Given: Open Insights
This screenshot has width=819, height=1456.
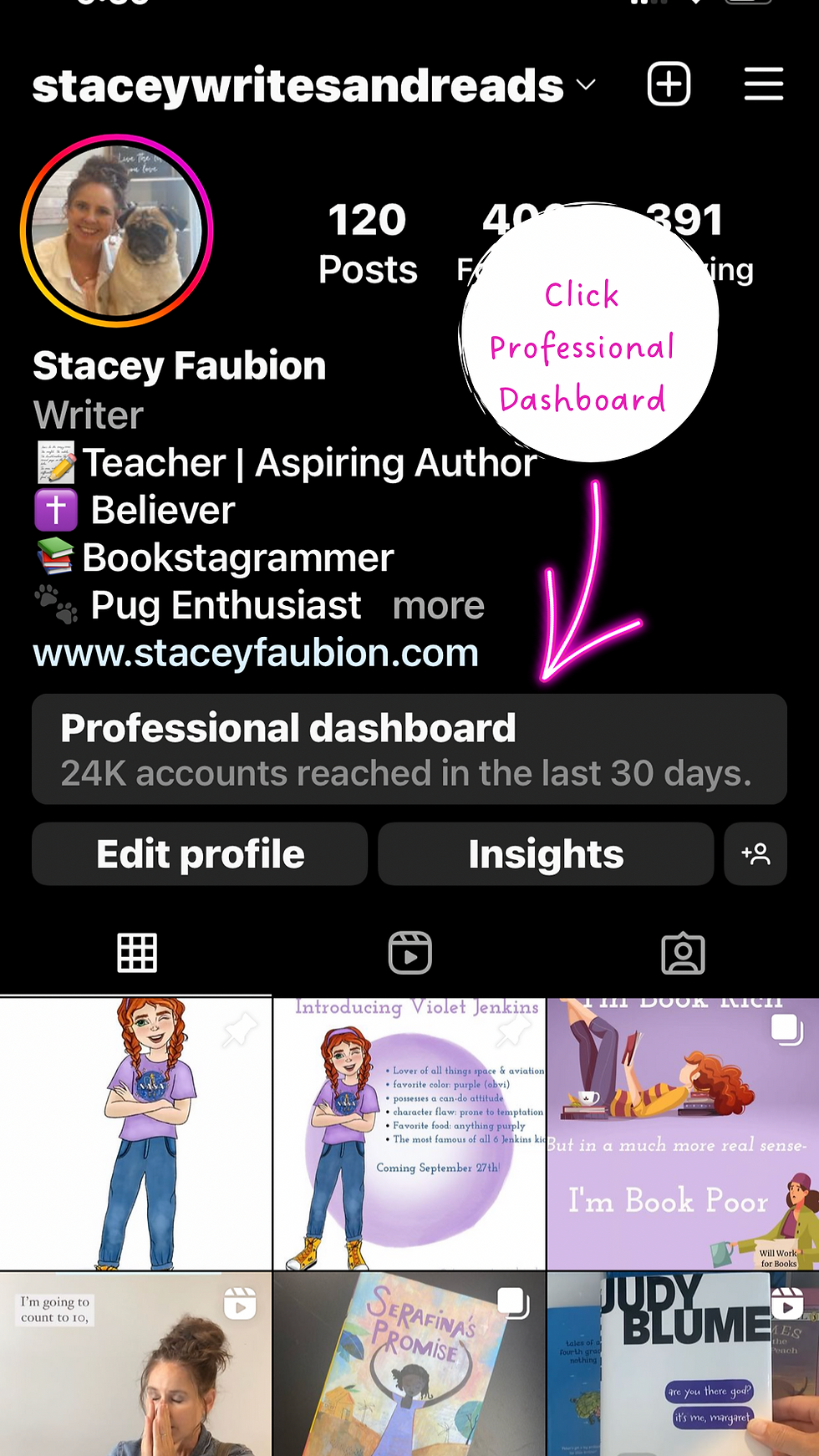Looking at the screenshot, I should tap(546, 854).
